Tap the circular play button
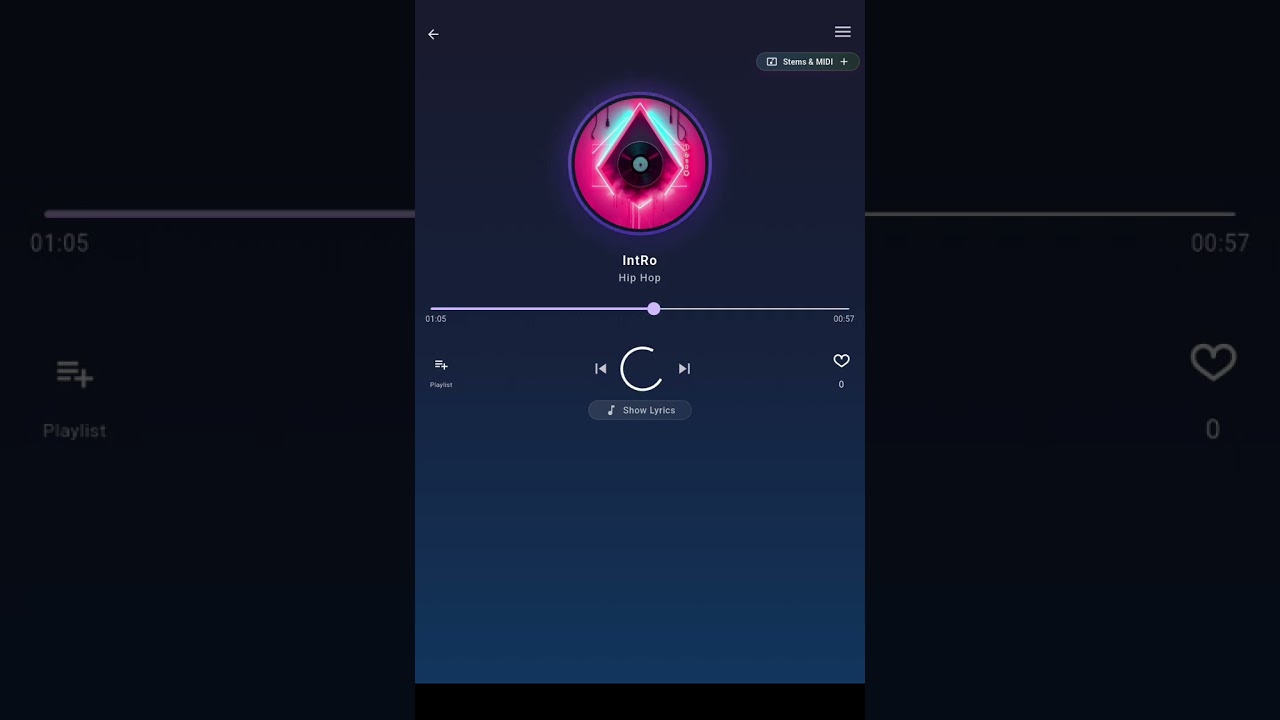 click(641, 369)
